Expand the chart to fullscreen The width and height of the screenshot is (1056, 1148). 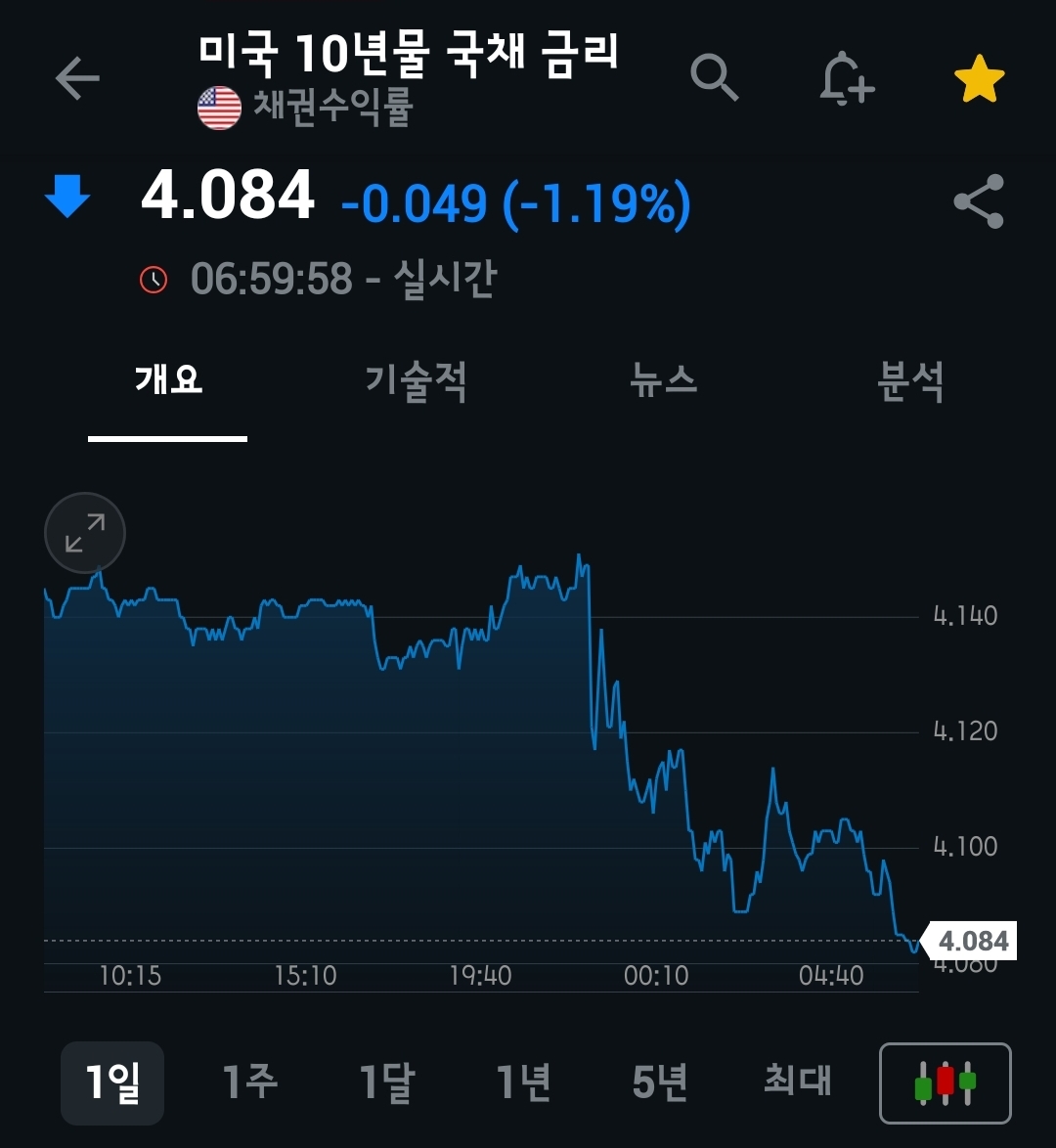pos(85,533)
